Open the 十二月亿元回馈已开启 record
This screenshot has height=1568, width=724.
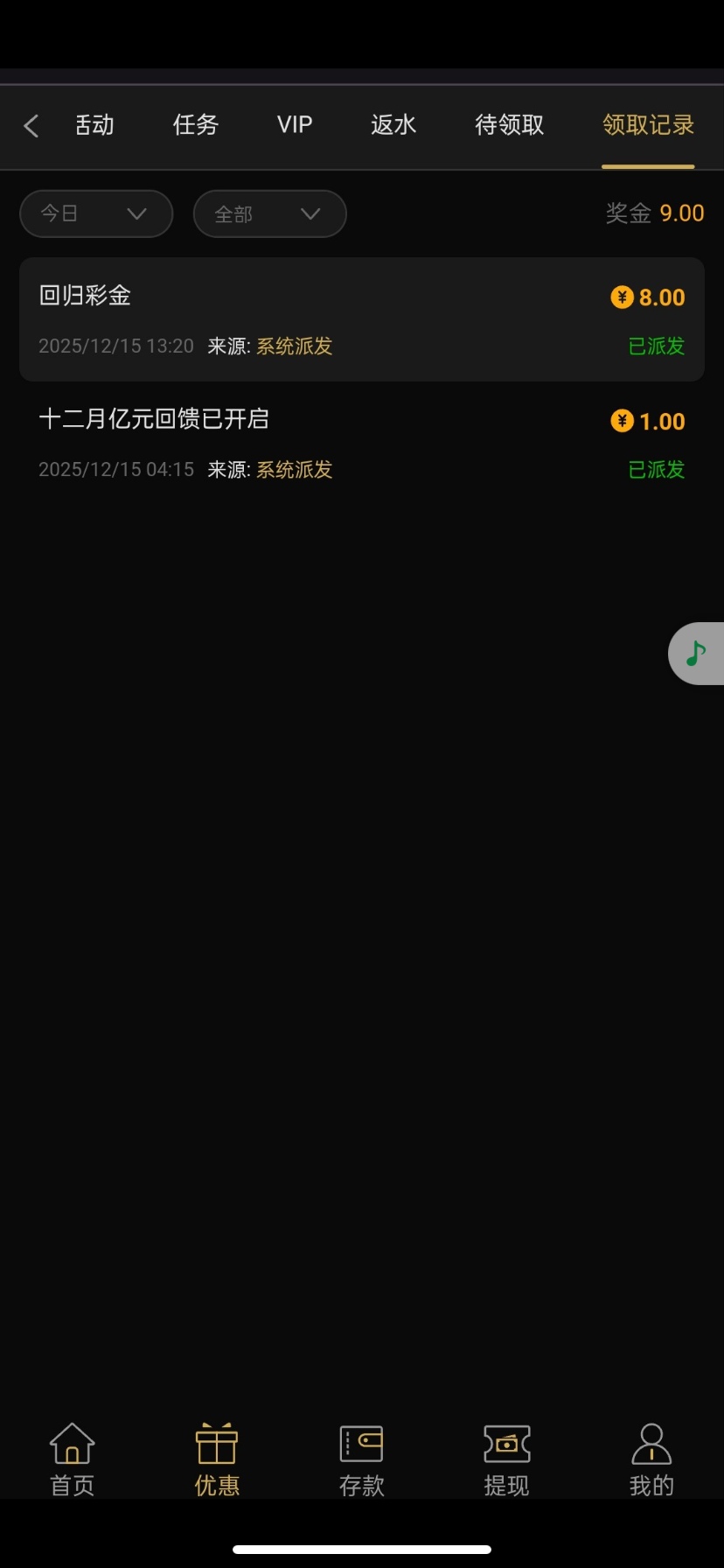(361, 444)
